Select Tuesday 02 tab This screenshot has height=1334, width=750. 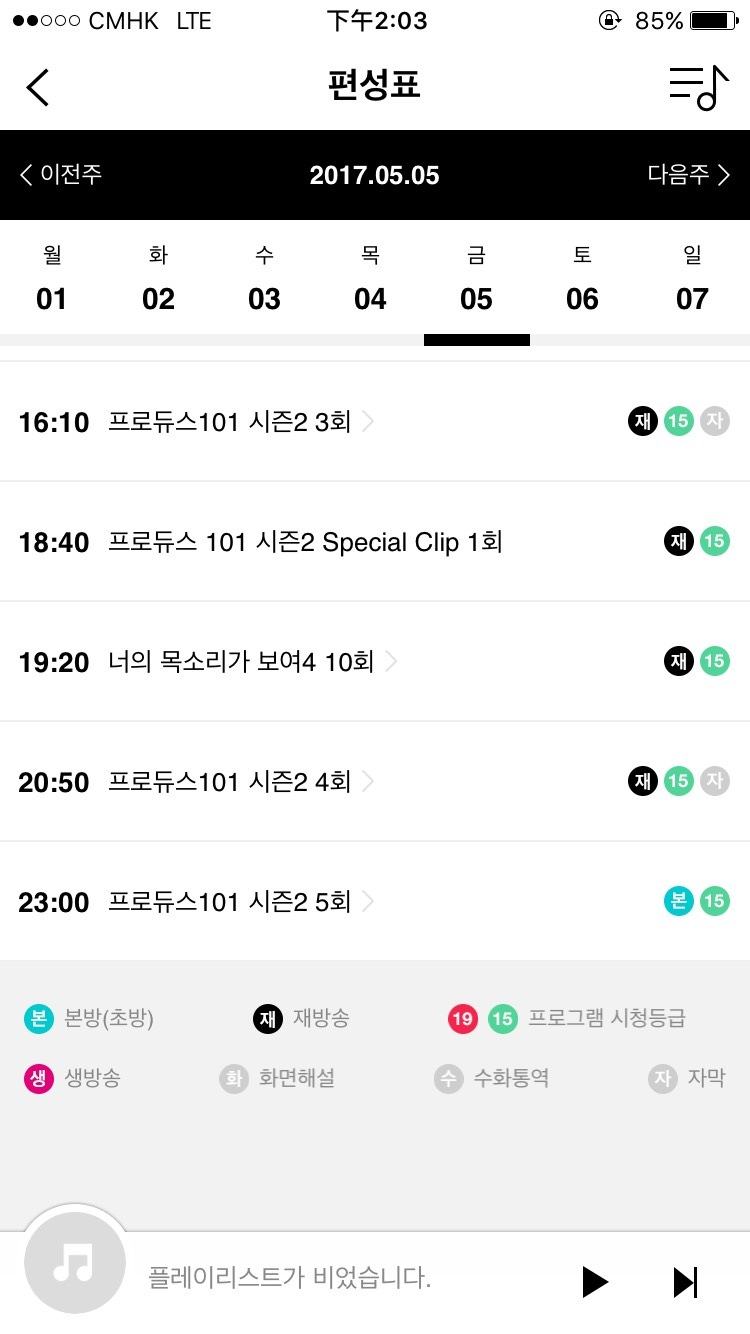158,281
